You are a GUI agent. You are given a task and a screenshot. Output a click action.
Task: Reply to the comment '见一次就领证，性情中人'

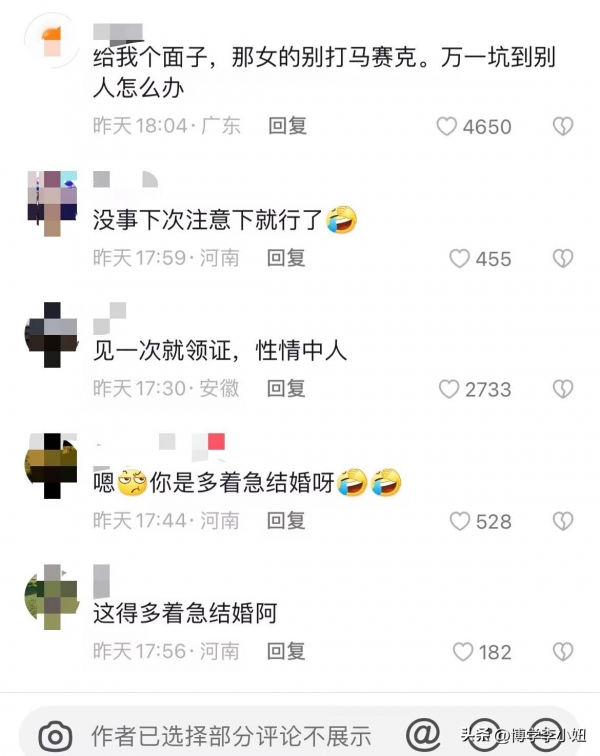tap(286, 388)
